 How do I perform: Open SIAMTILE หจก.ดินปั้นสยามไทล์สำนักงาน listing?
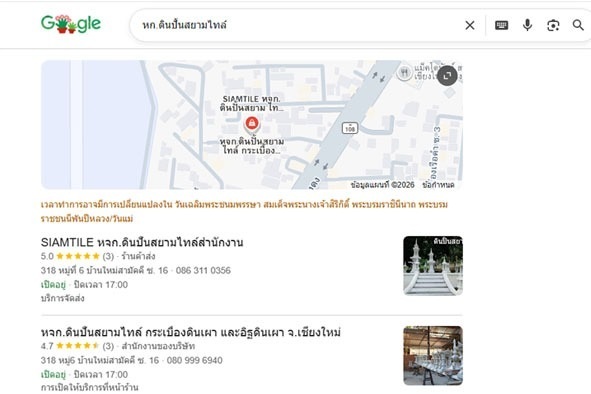142,242
